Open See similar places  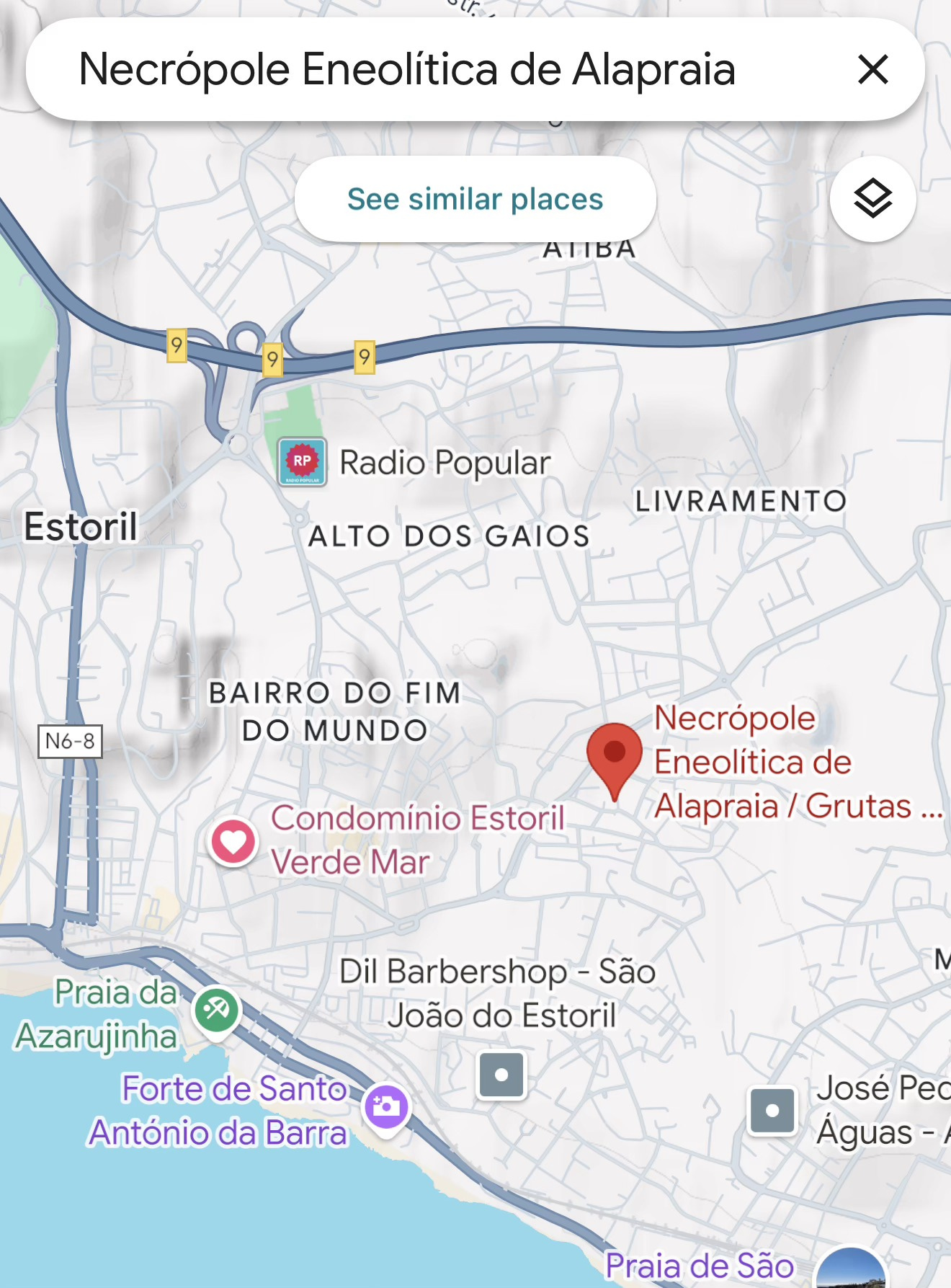pos(475,198)
